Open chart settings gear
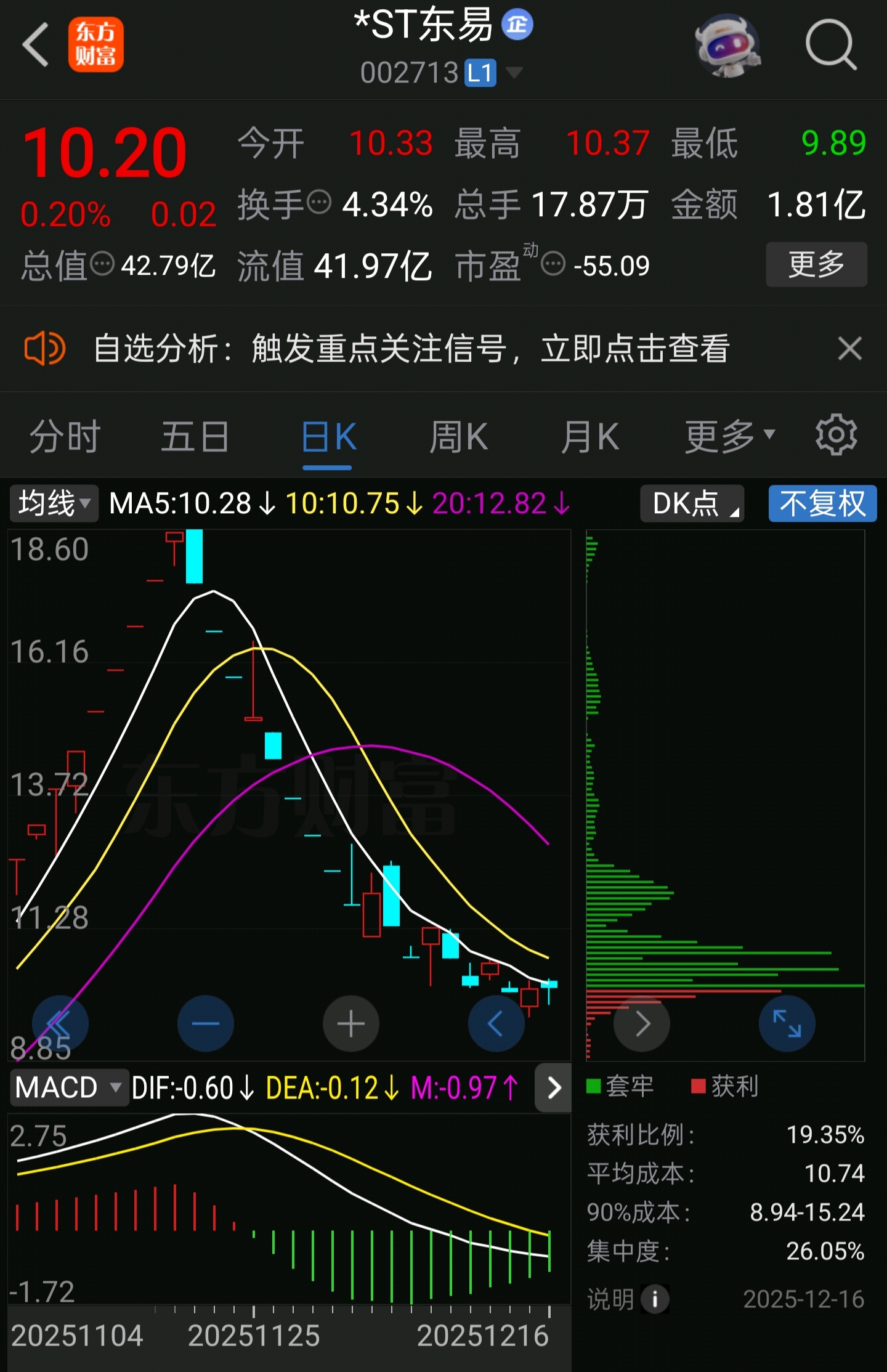 point(836,436)
